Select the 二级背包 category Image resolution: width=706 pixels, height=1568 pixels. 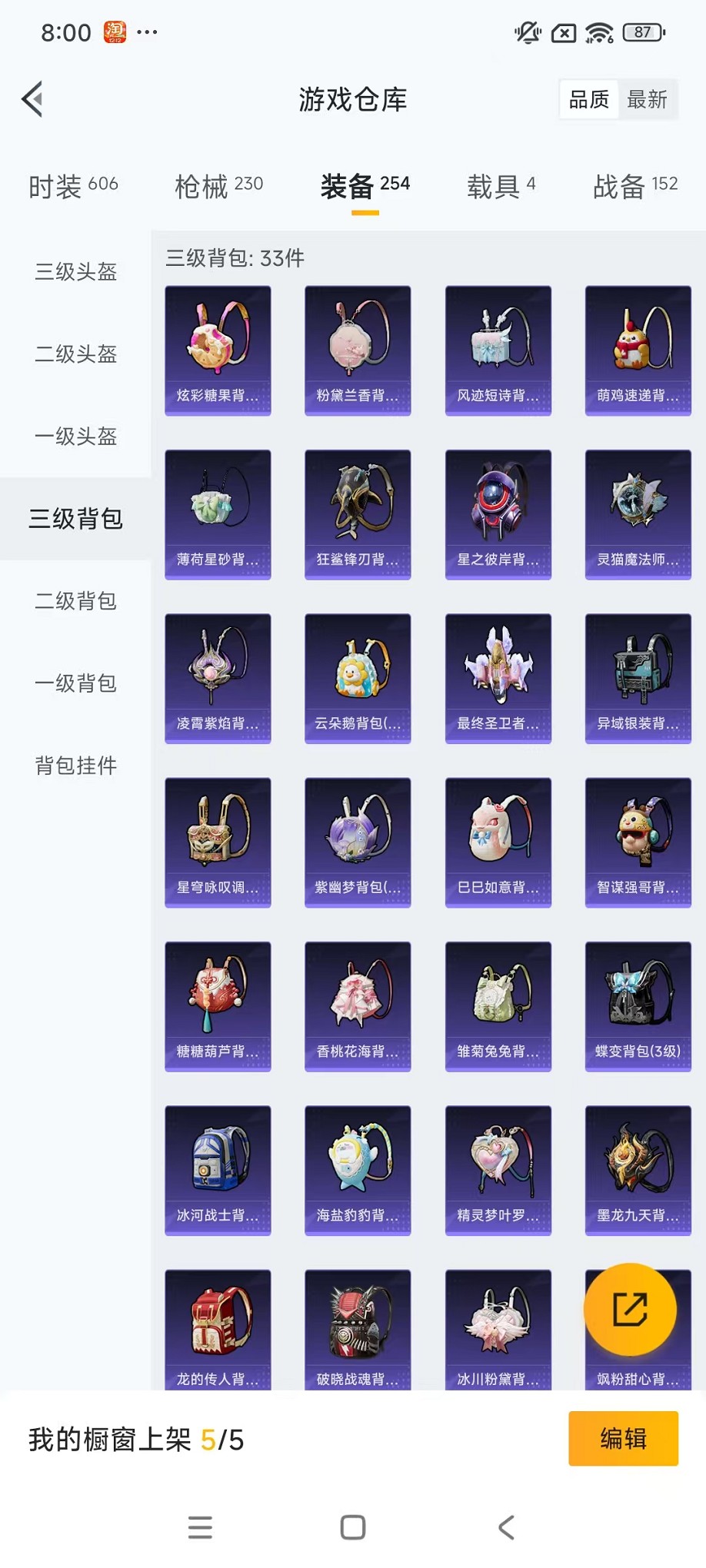(75, 602)
